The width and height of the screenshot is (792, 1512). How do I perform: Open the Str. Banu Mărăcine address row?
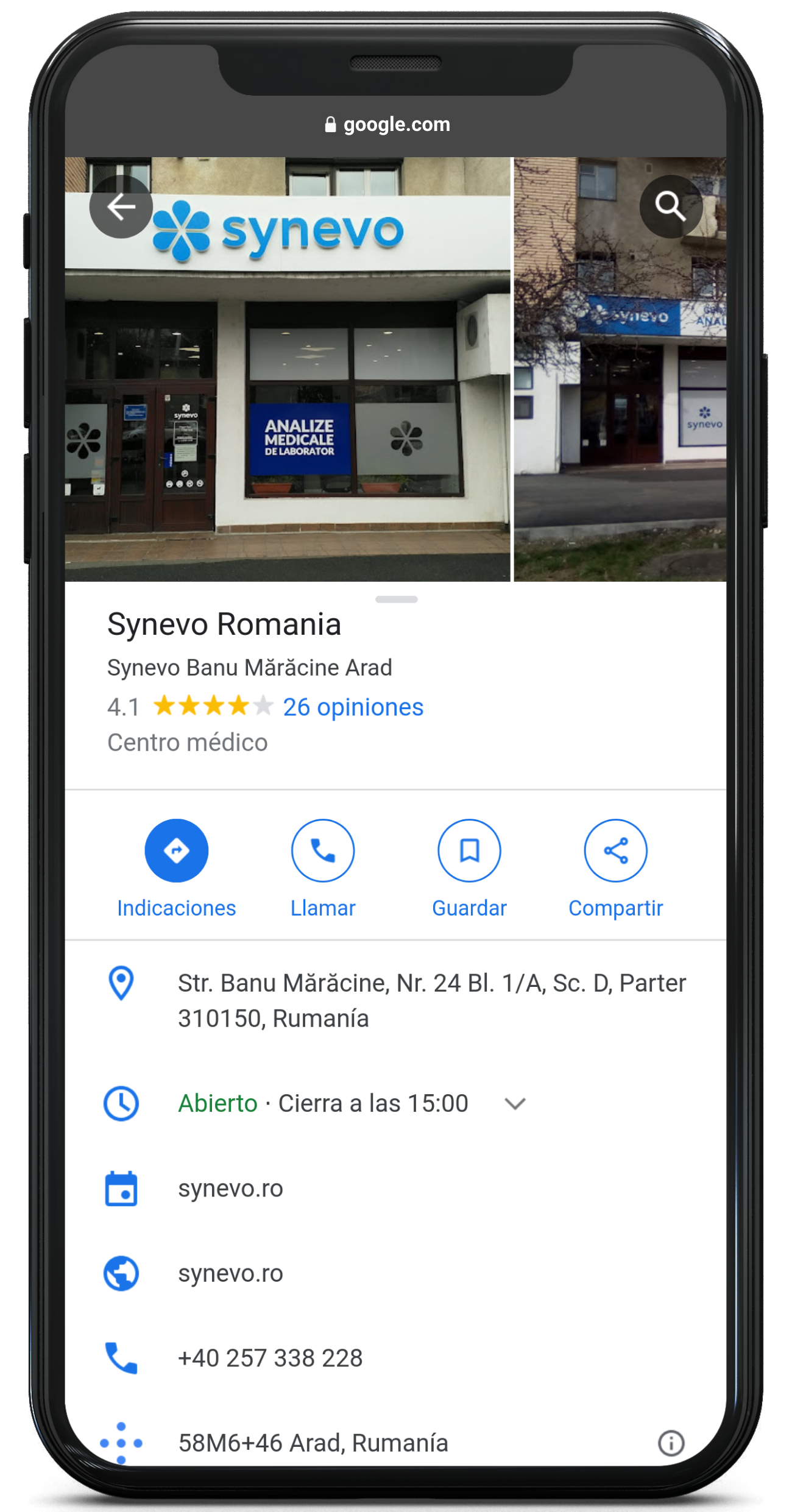[431, 1000]
